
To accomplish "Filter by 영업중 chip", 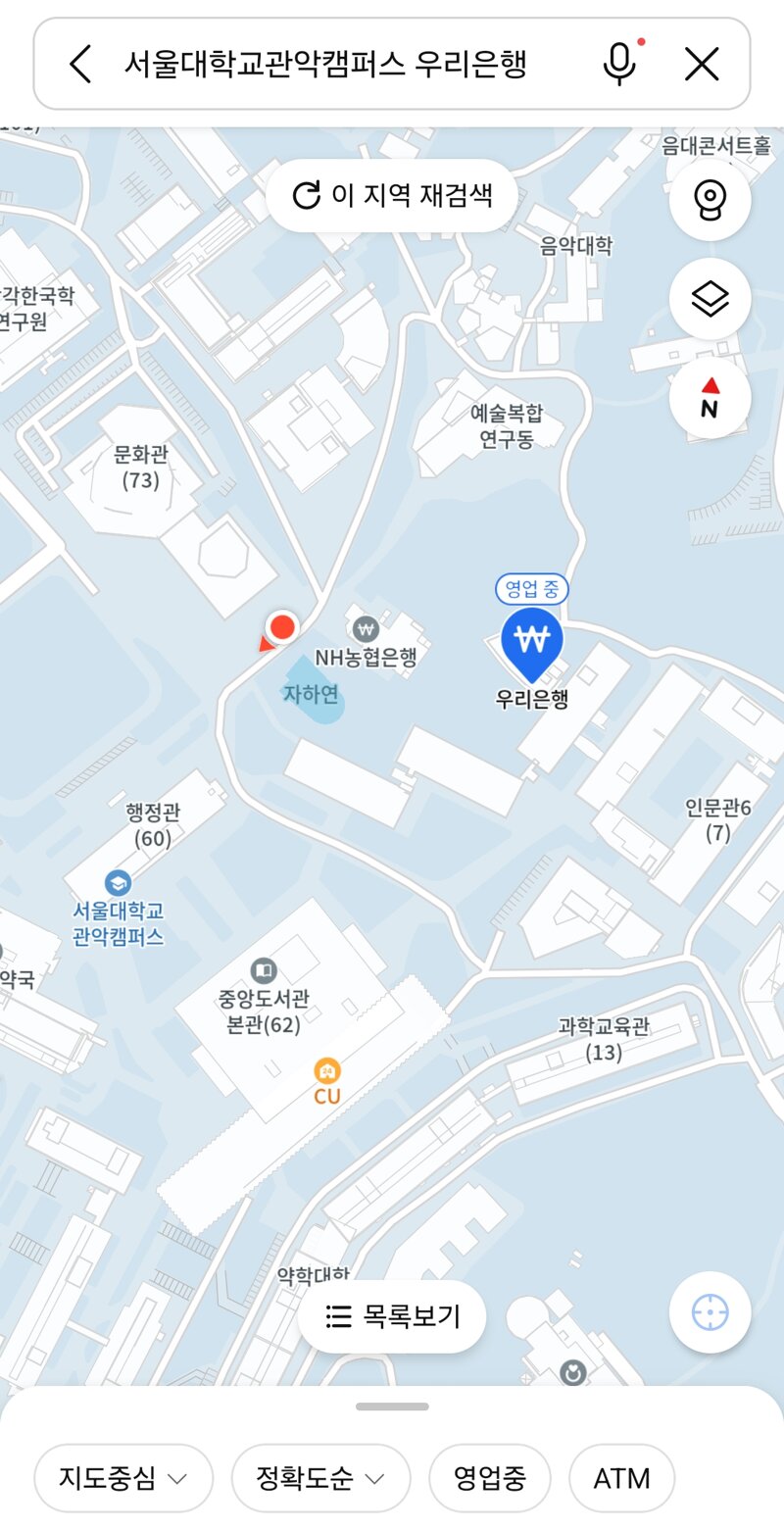I will click(490, 1478).
